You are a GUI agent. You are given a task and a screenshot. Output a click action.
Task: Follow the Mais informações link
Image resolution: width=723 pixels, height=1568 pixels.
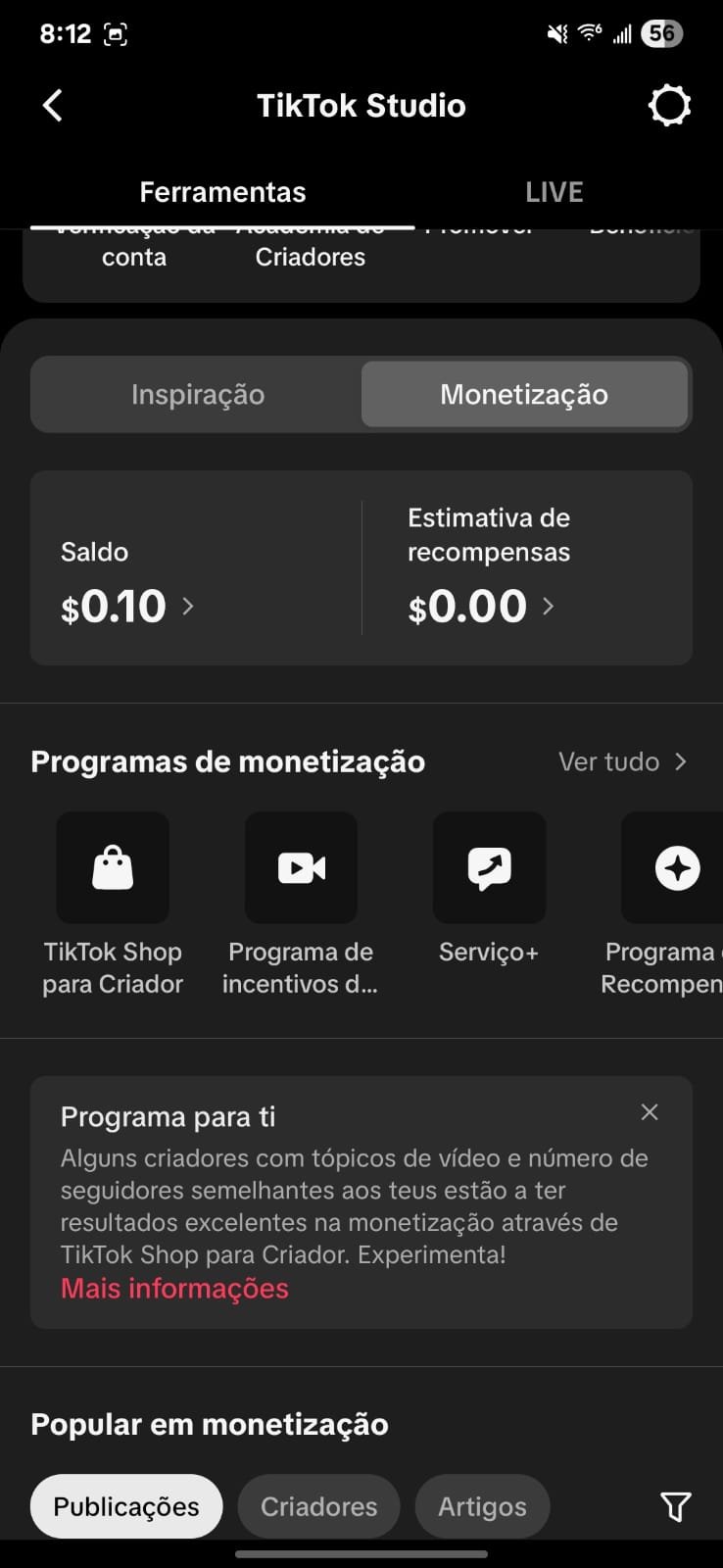pyautogui.click(x=174, y=1289)
